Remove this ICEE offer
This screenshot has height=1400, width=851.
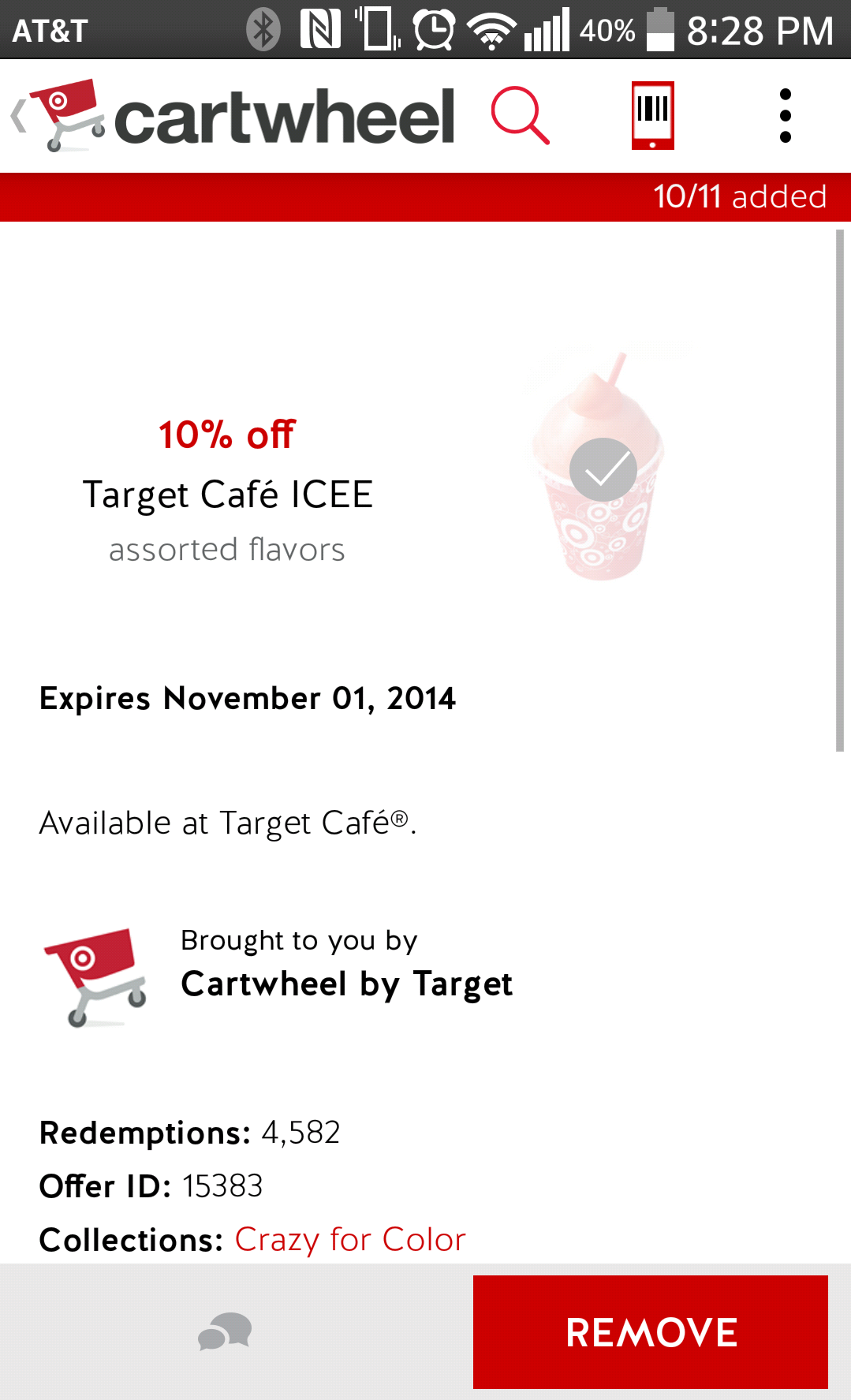point(651,1331)
